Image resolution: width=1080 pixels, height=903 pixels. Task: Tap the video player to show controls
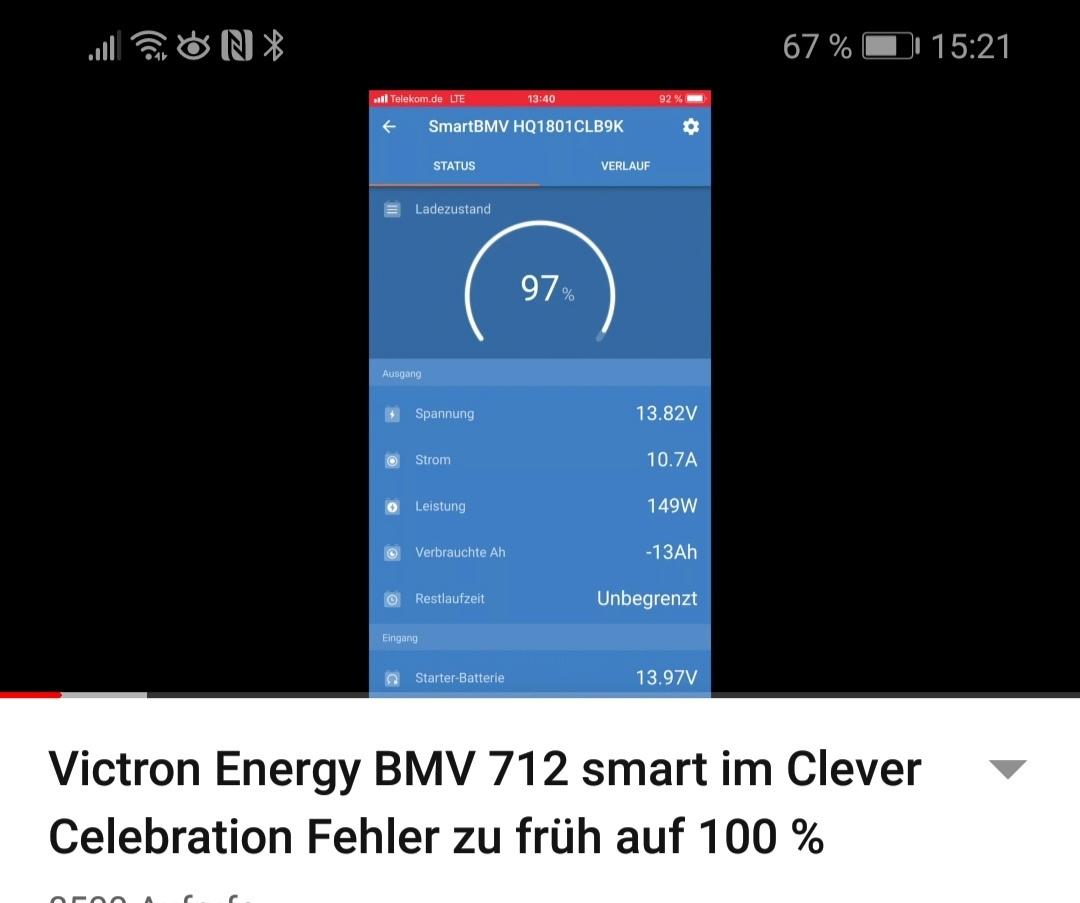pos(540,390)
